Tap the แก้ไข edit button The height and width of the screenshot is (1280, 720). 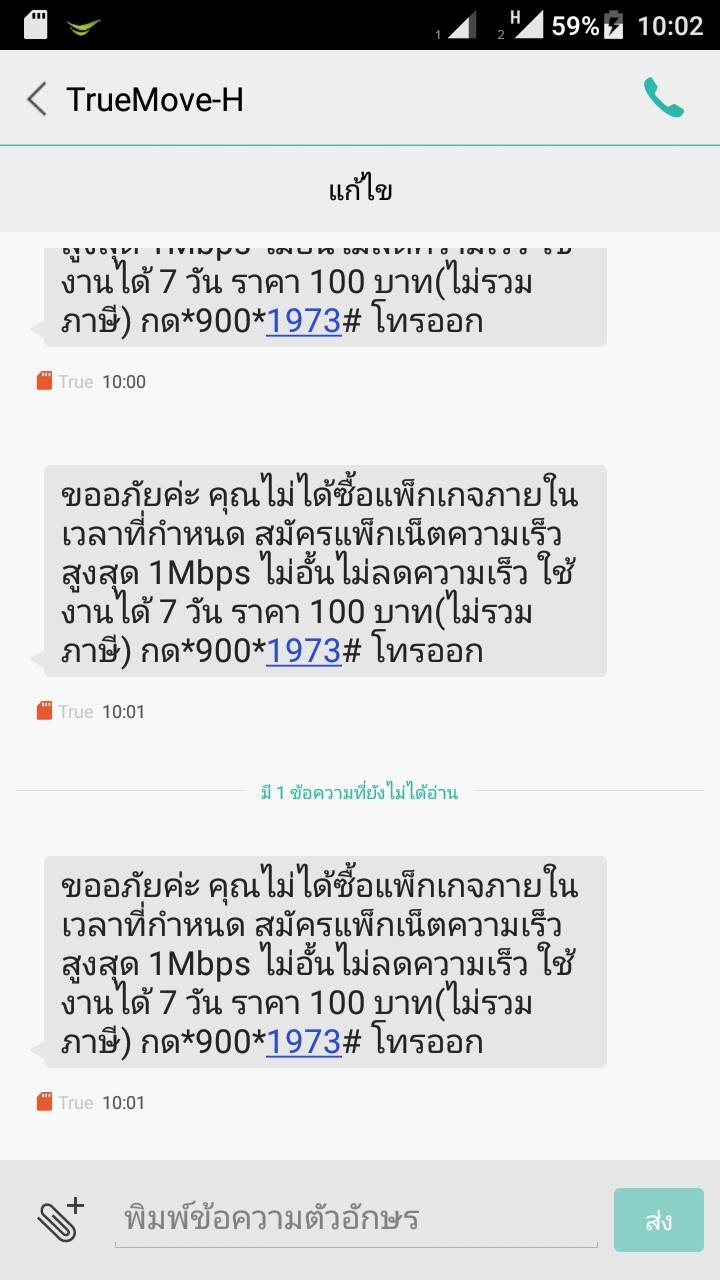(360, 191)
